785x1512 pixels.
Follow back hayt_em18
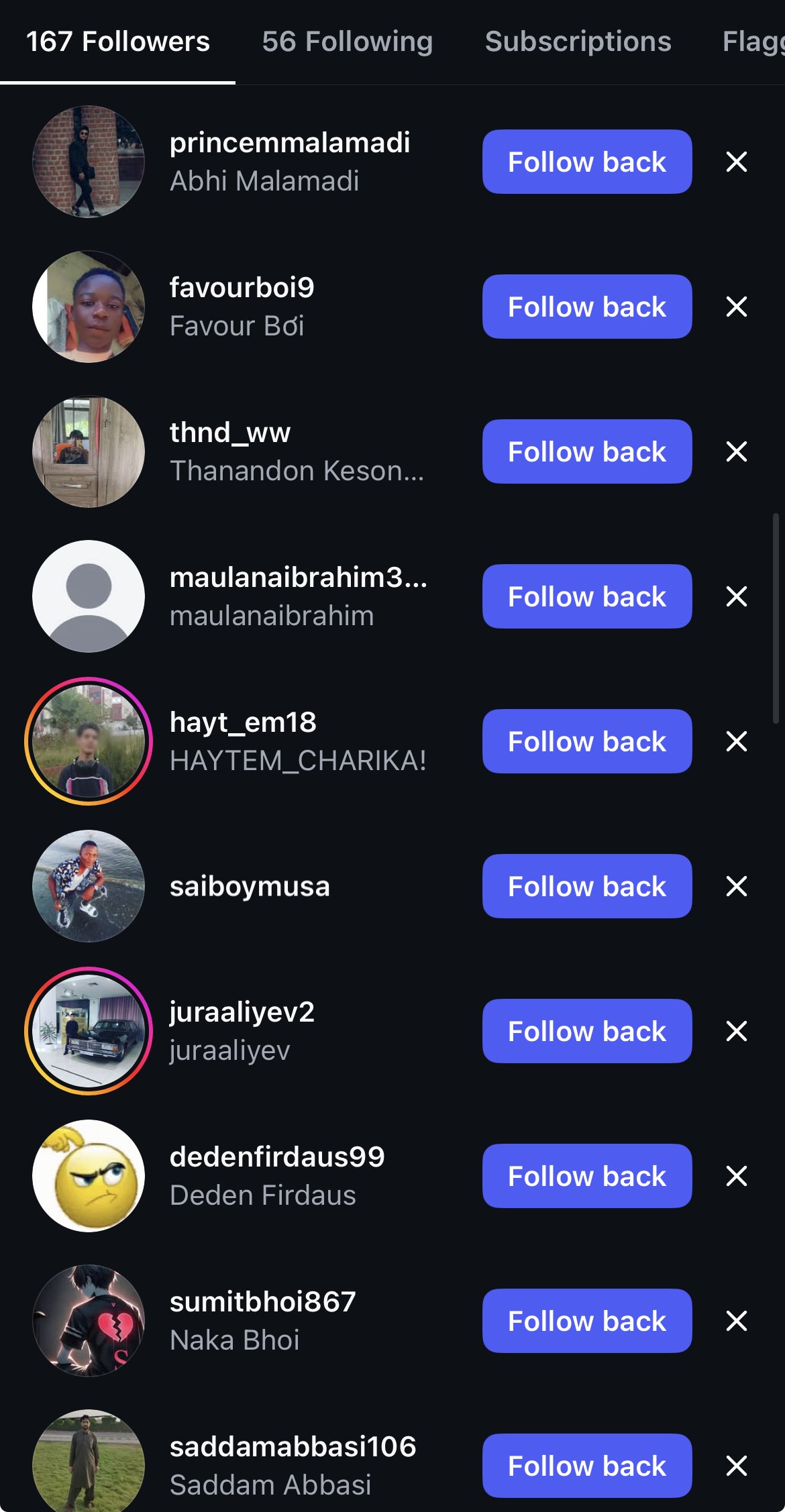pyautogui.click(x=586, y=741)
